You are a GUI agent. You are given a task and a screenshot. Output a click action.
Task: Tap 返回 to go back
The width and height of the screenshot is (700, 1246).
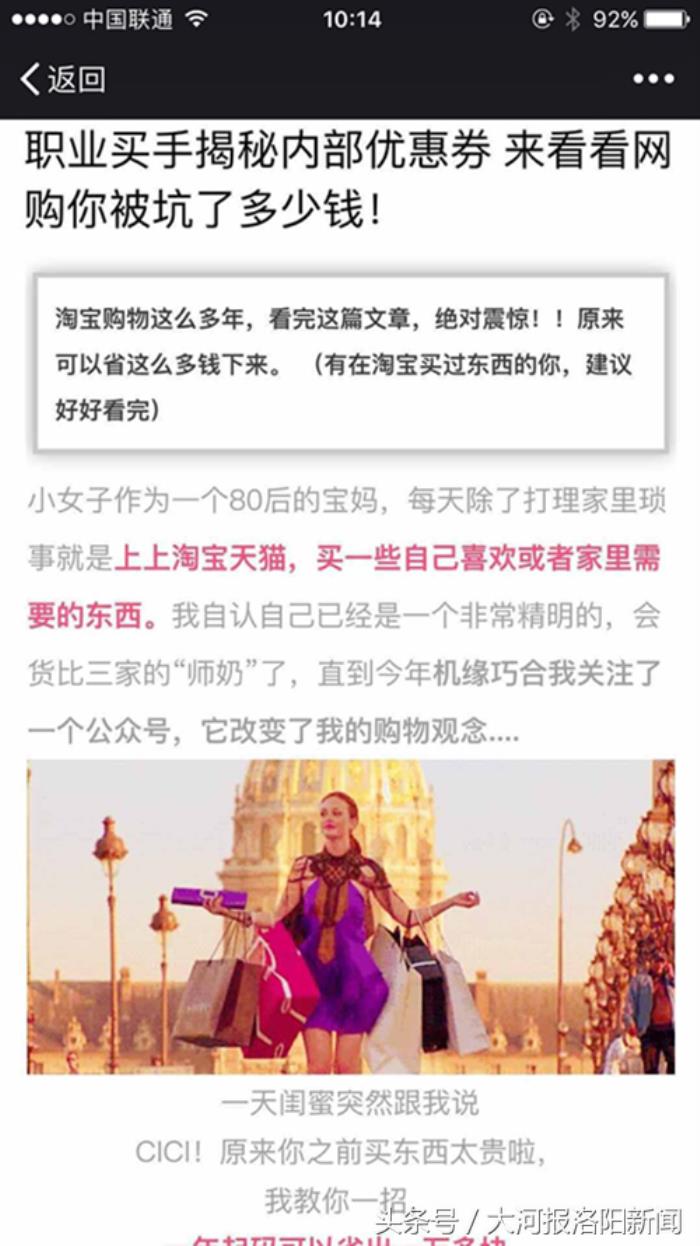pos(62,79)
